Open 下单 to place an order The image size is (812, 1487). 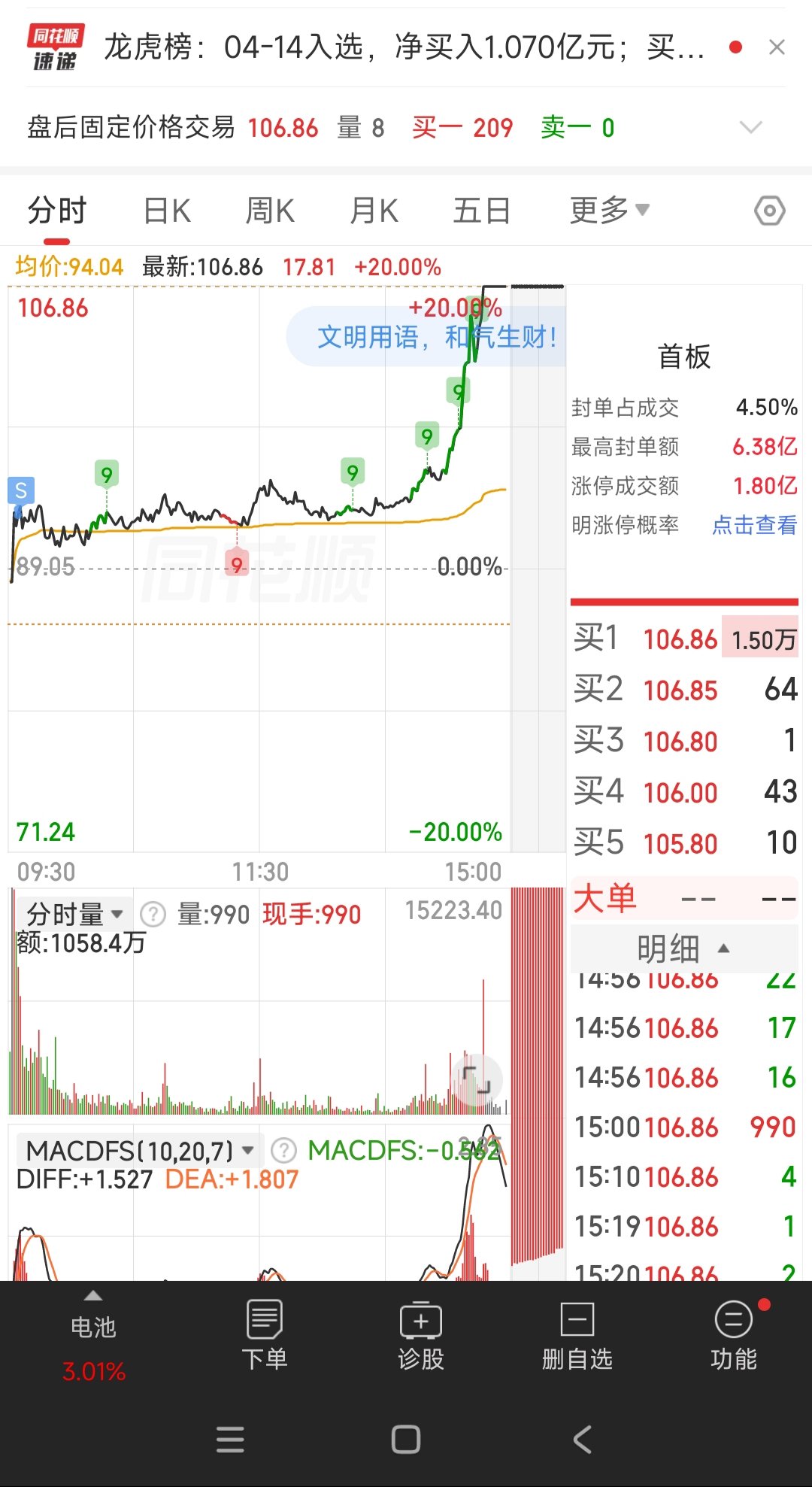264,1335
